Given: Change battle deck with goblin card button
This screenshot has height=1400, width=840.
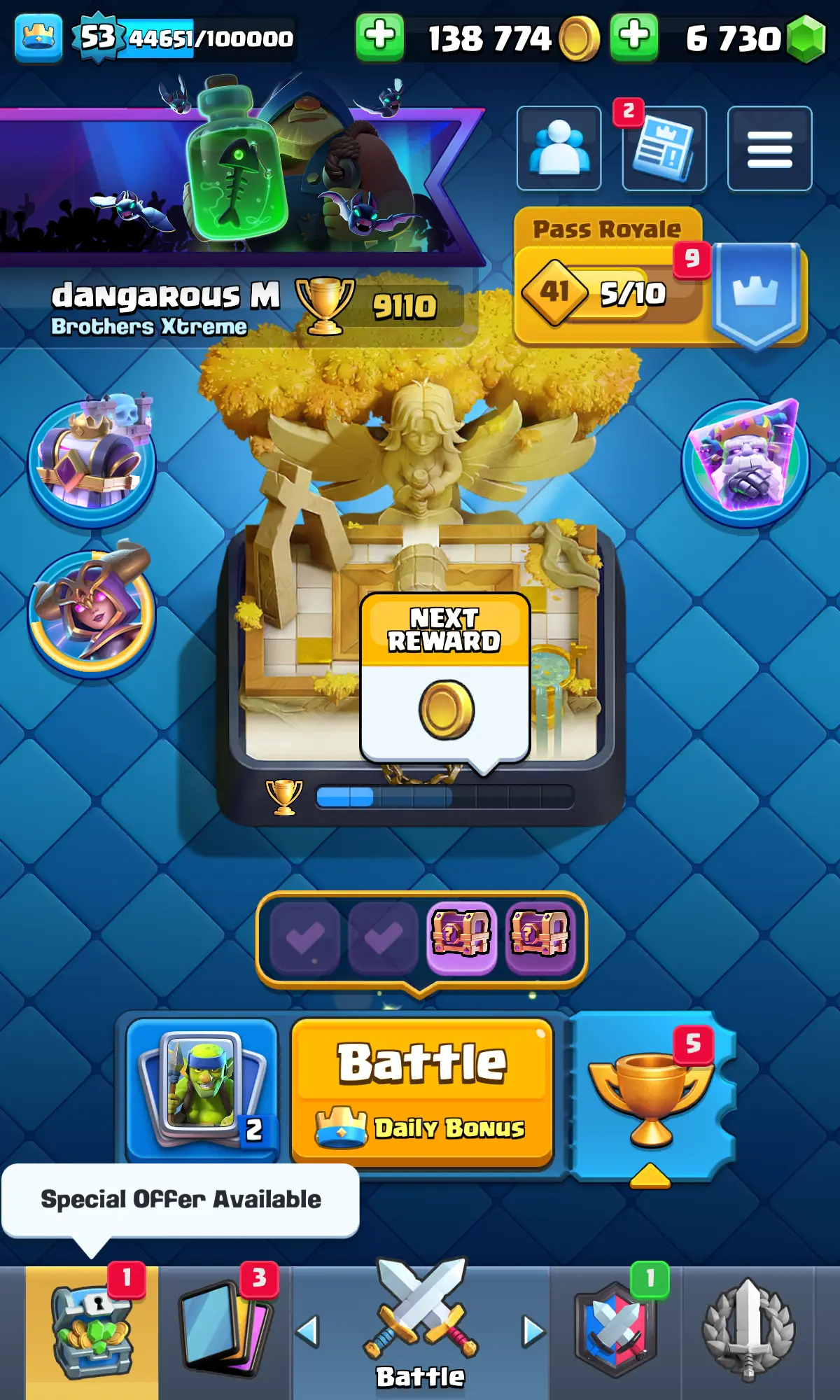Looking at the screenshot, I should pyautogui.click(x=202, y=1087).
